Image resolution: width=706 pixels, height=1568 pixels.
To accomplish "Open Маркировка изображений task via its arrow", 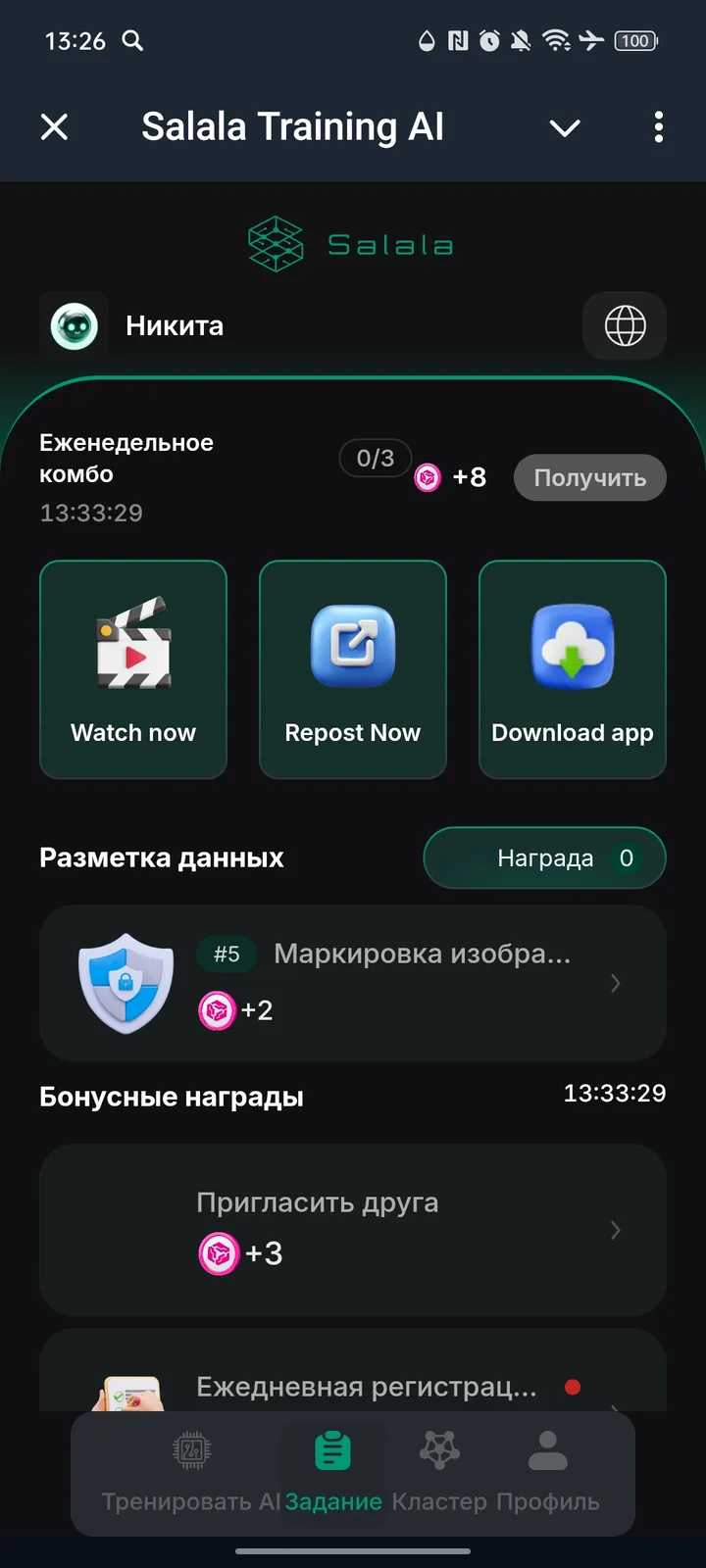I will tap(615, 983).
